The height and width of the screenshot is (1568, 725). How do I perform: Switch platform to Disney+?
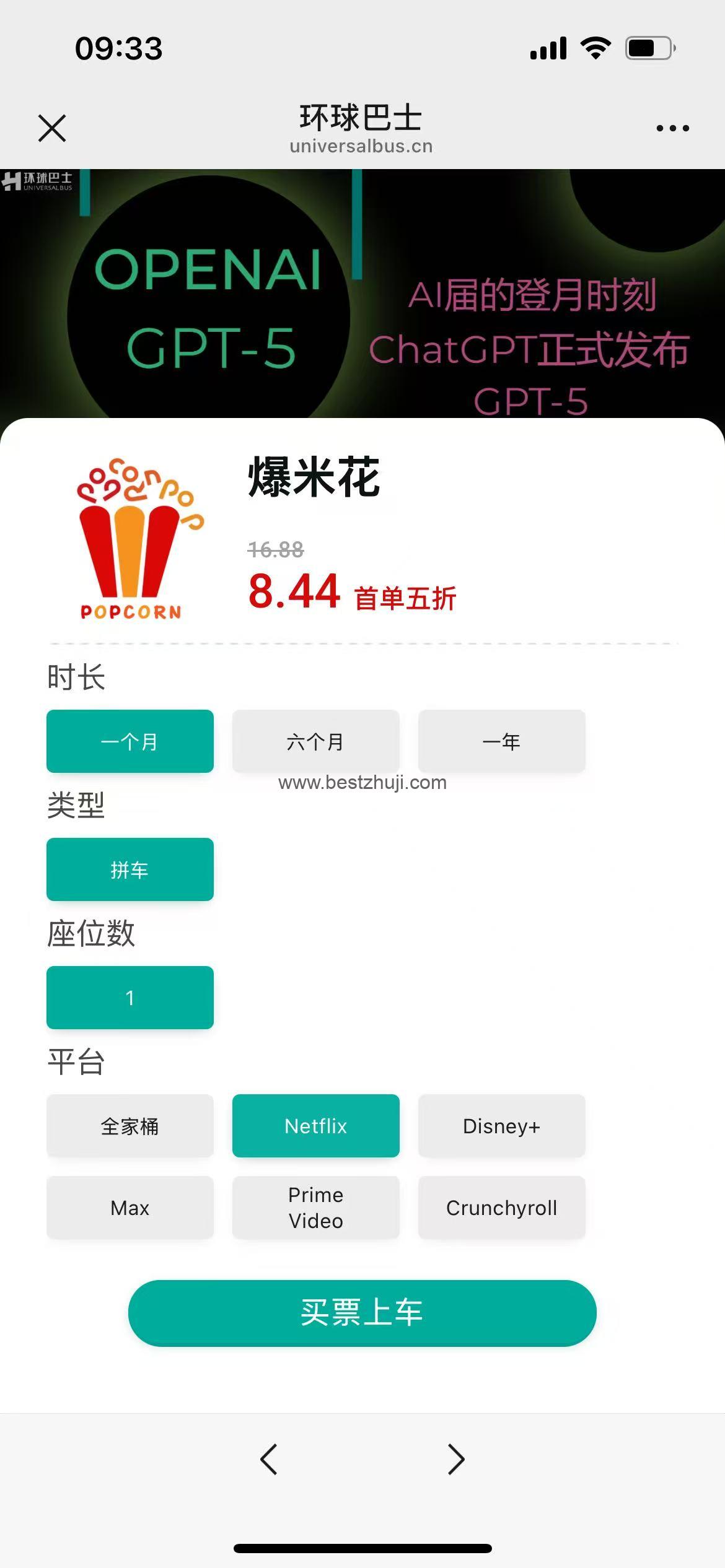pos(501,1126)
